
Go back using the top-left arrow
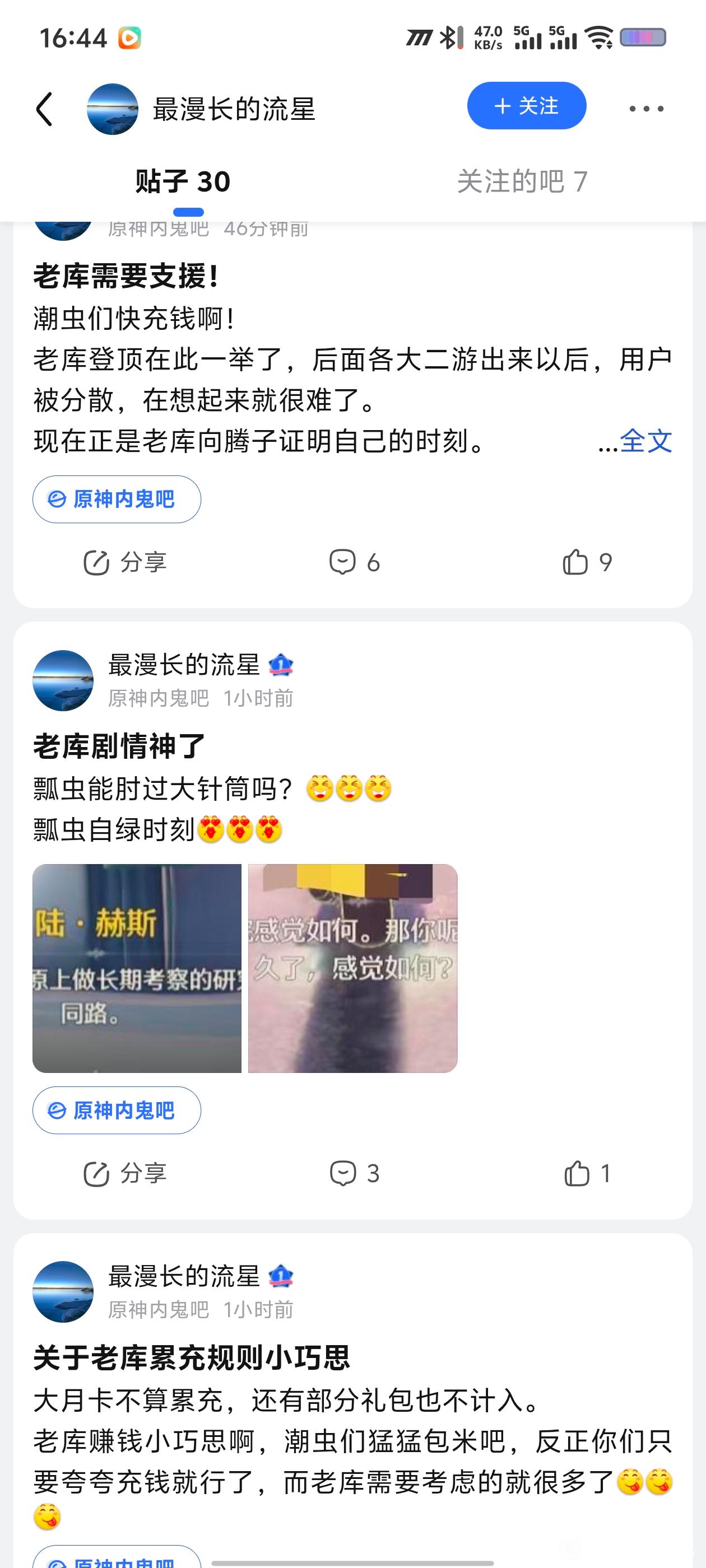coord(44,109)
